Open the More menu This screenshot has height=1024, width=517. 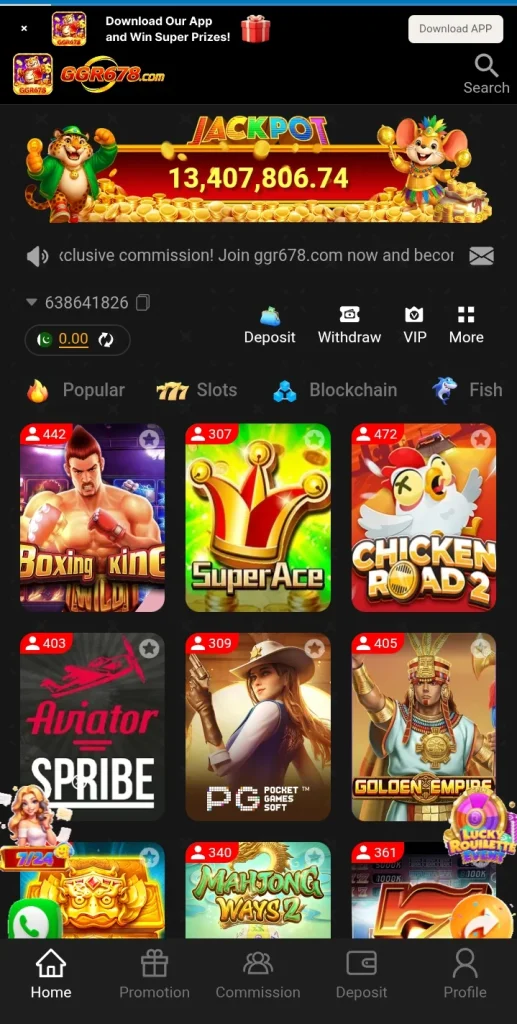pos(466,325)
